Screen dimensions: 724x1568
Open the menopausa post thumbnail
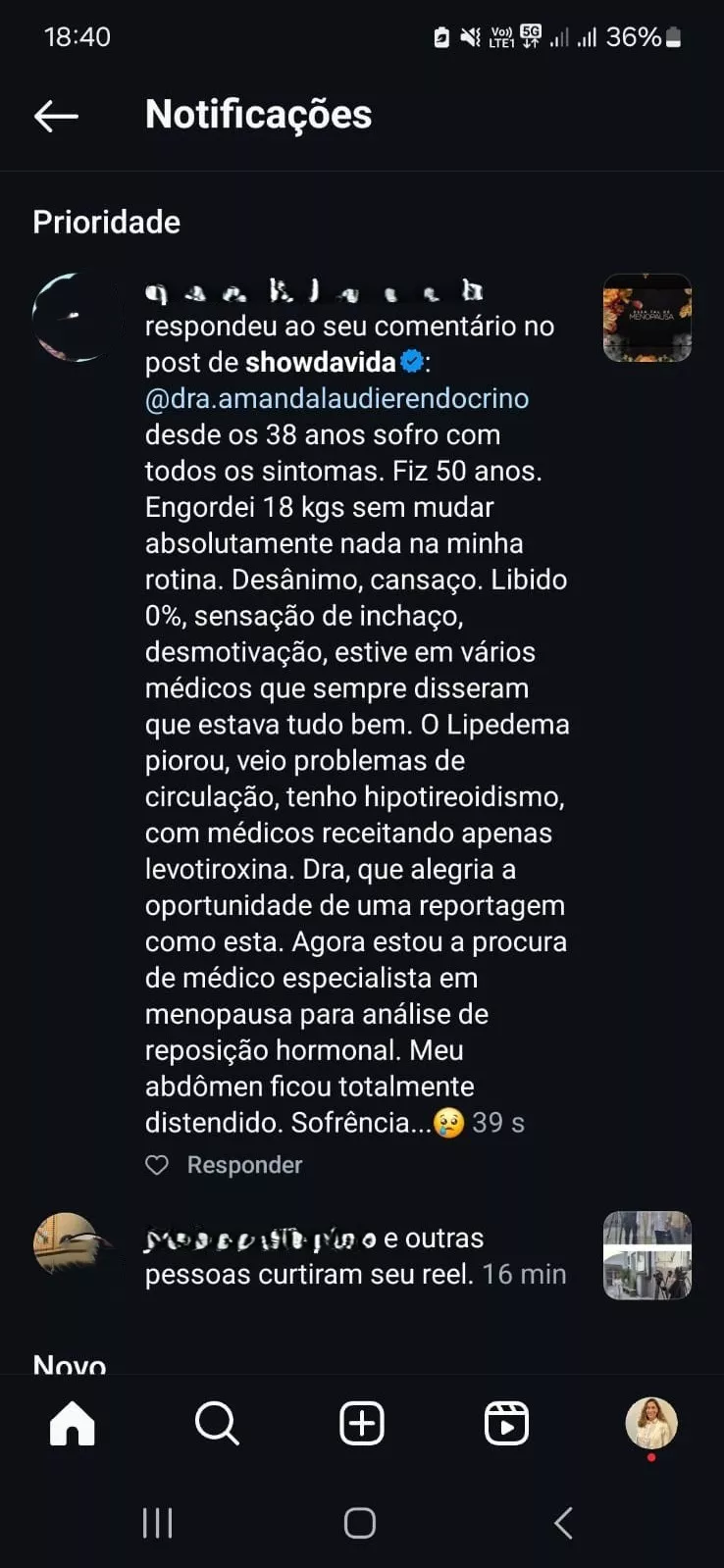pos(646,318)
